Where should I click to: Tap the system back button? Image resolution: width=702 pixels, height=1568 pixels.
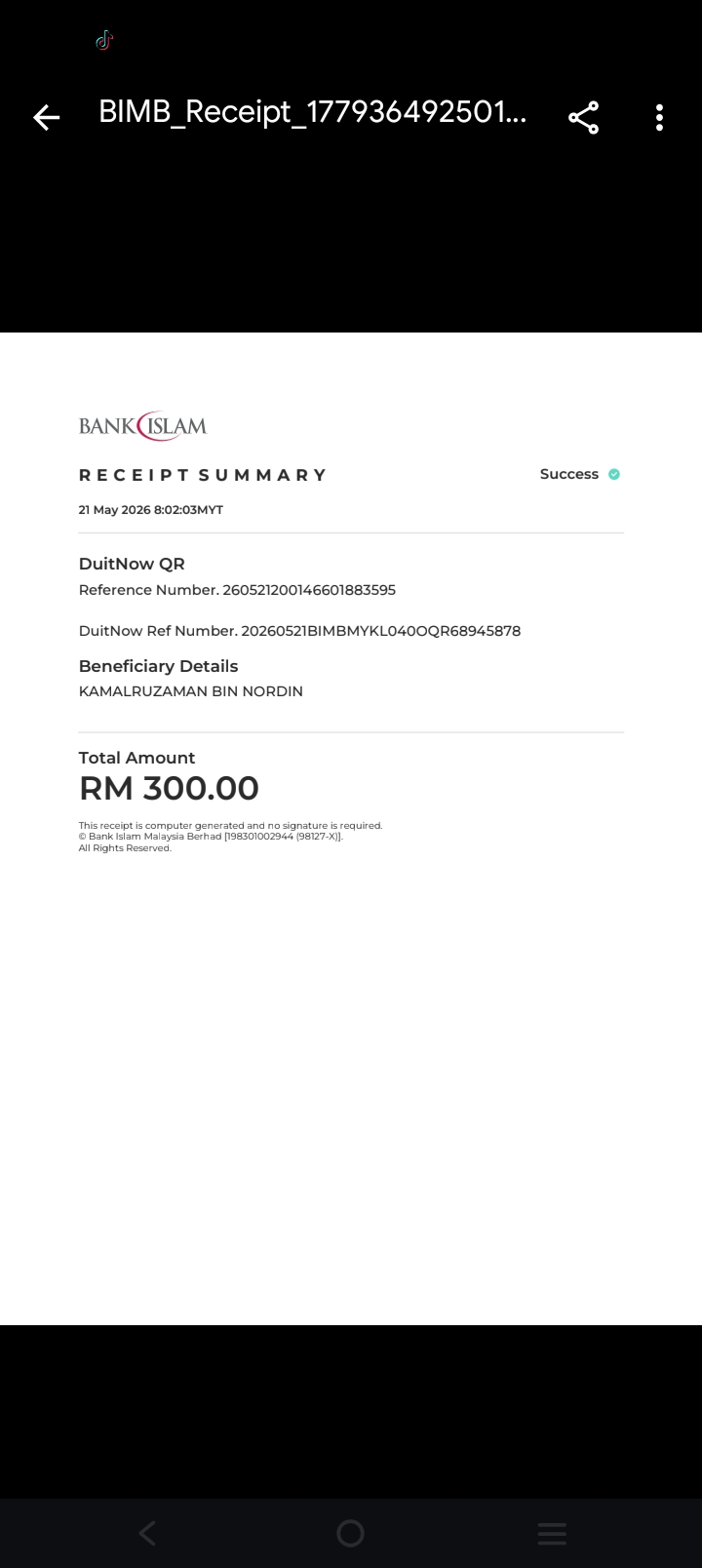point(148,1533)
